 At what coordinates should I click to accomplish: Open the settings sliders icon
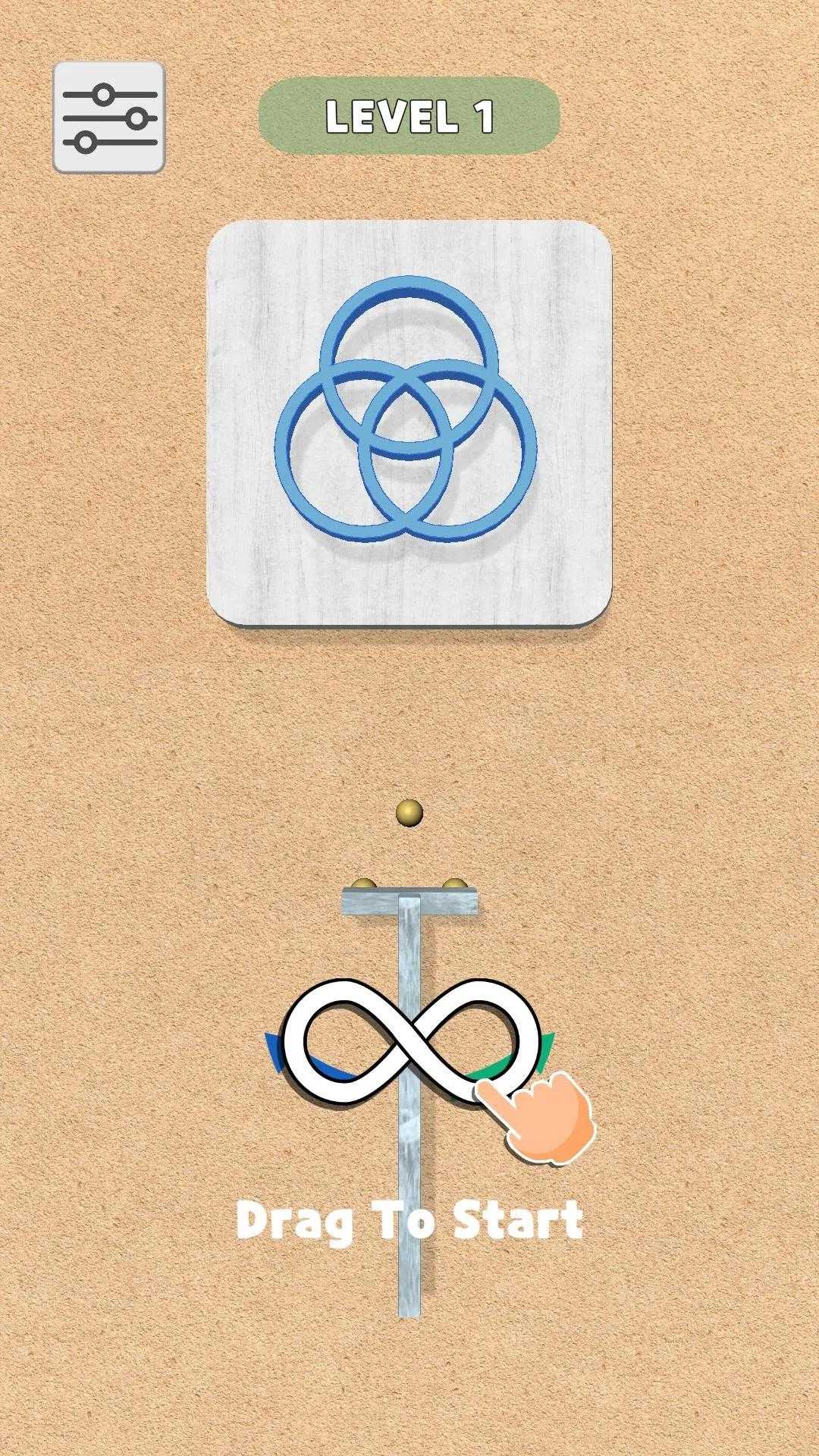coord(109,118)
